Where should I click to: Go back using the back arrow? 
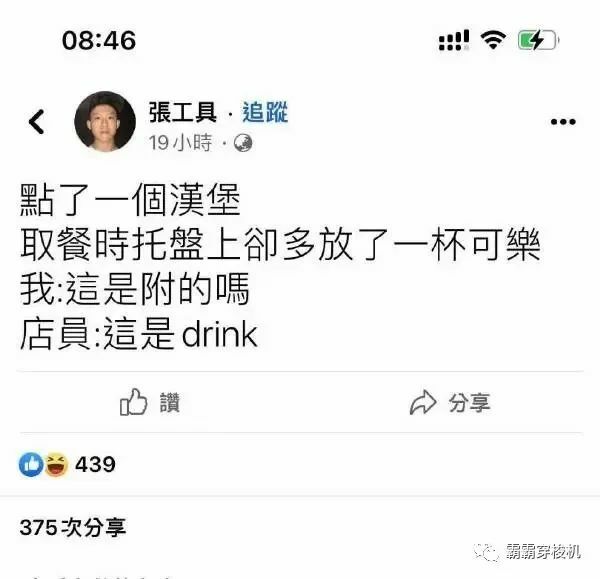(x=37, y=122)
